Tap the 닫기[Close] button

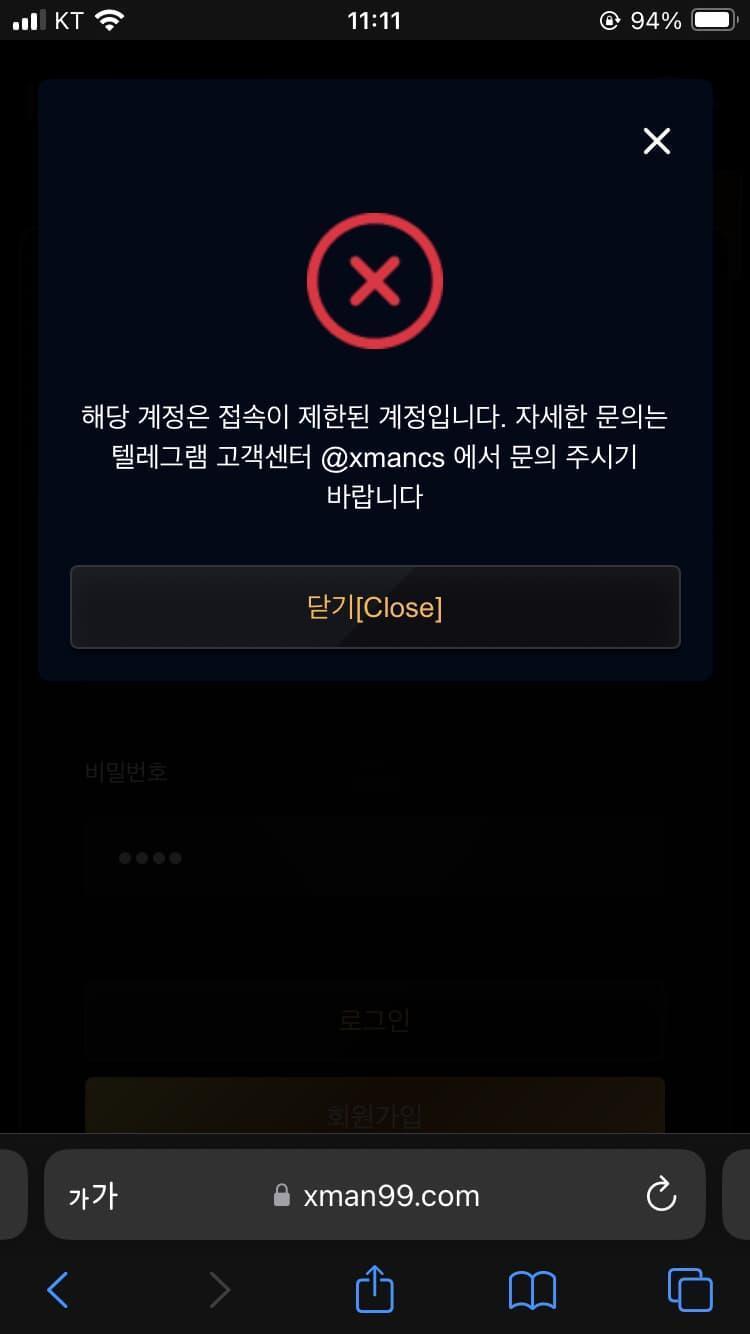click(x=375, y=607)
